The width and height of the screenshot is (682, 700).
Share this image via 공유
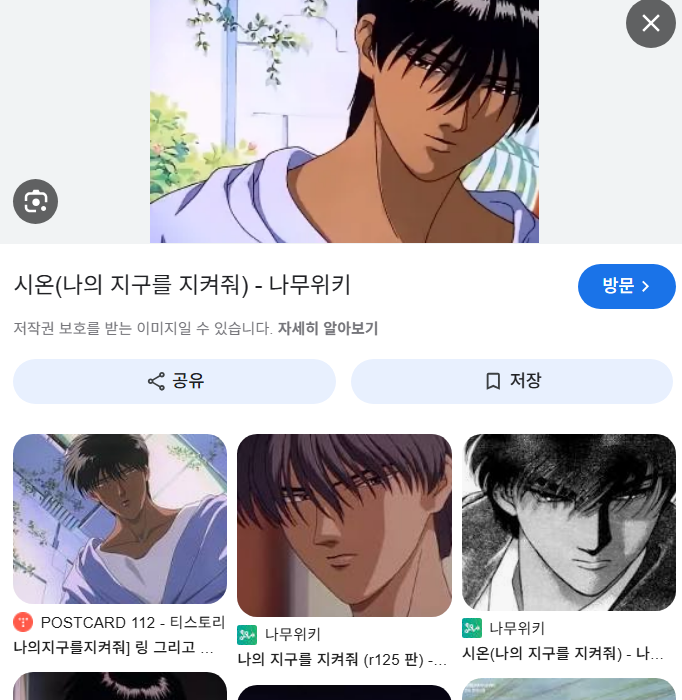(x=174, y=381)
